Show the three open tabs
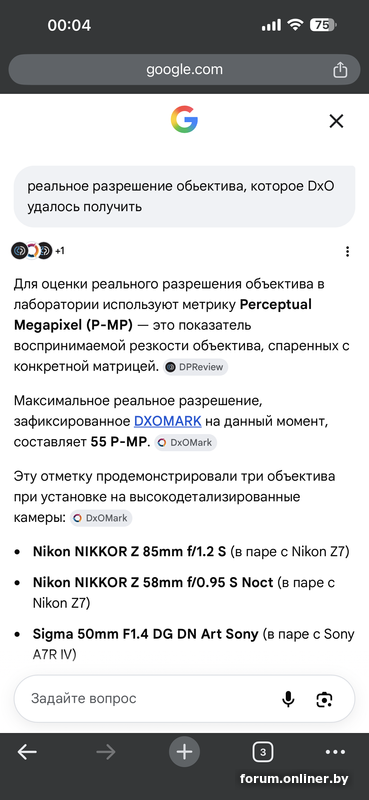This screenshot has height=800, width=369. pyautogui.click(x=263, y=752)
